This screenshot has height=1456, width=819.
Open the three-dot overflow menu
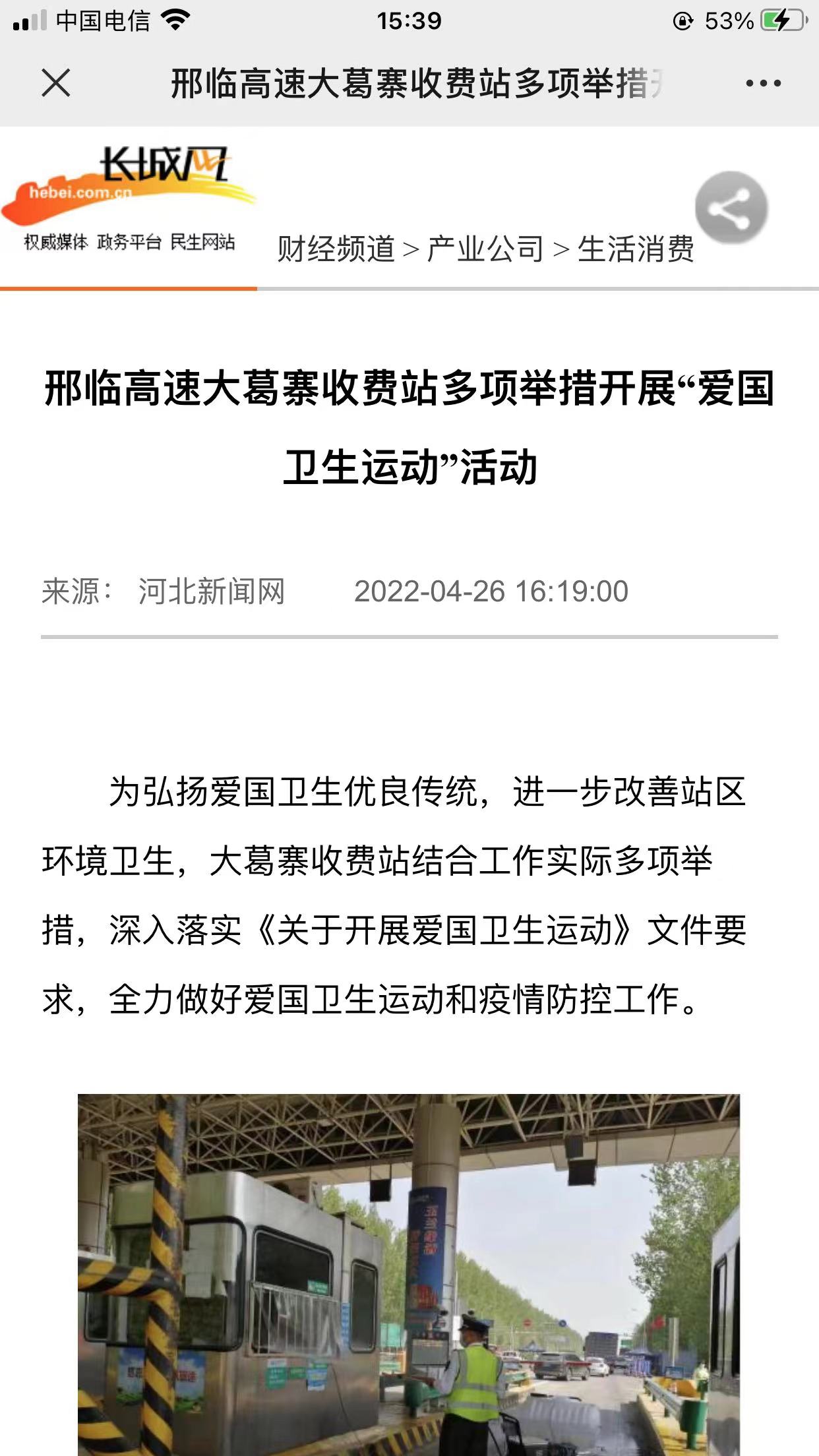click(763, 83)
